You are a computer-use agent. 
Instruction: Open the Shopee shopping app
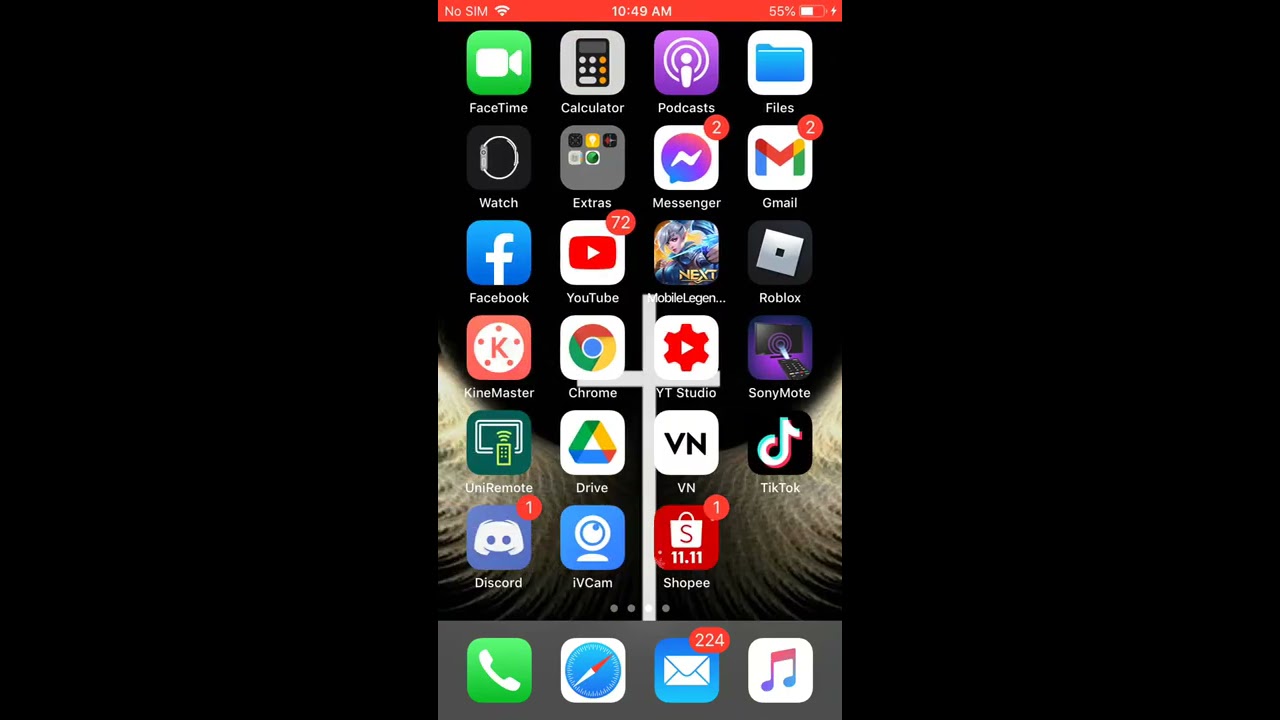686,538
